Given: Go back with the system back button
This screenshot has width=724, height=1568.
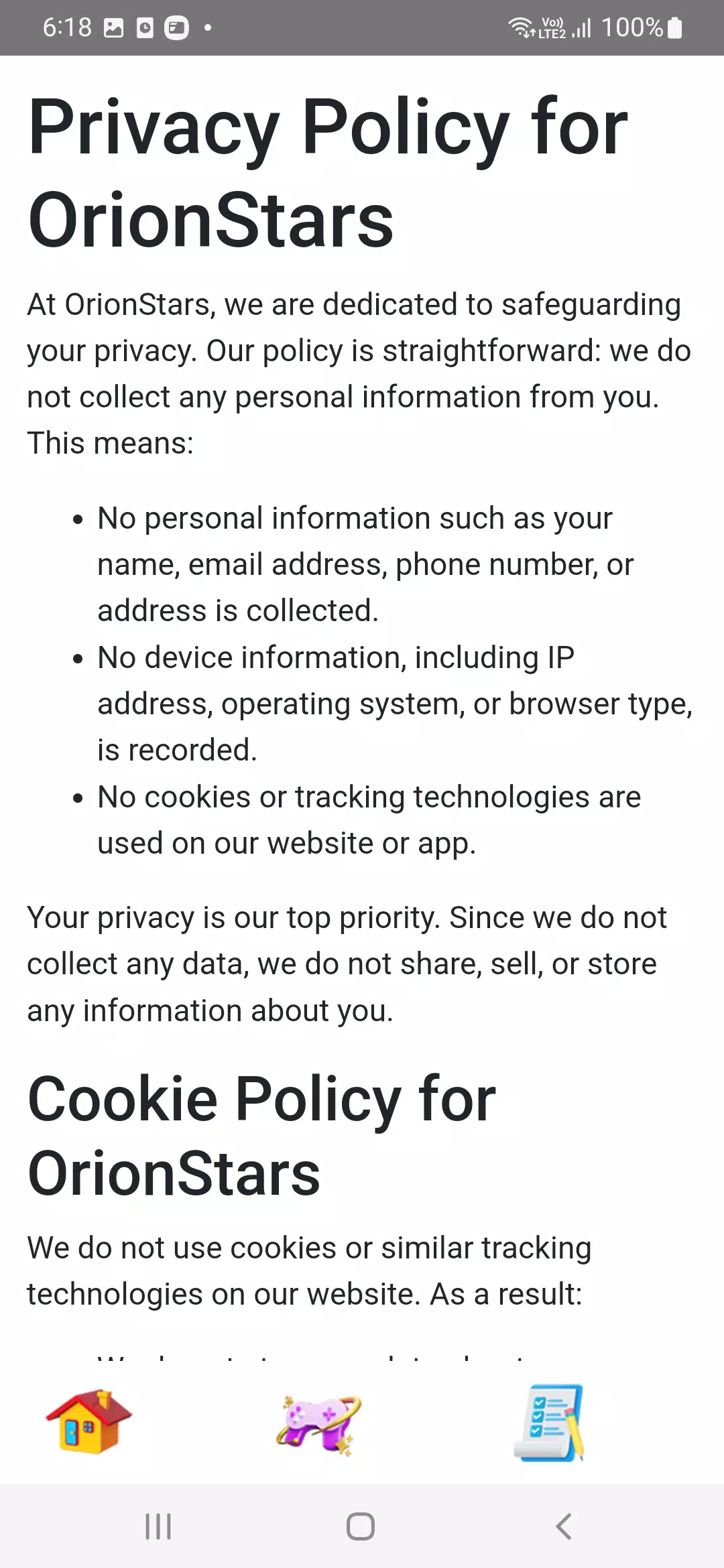Looking at the screenshot, I should 564,1526.
